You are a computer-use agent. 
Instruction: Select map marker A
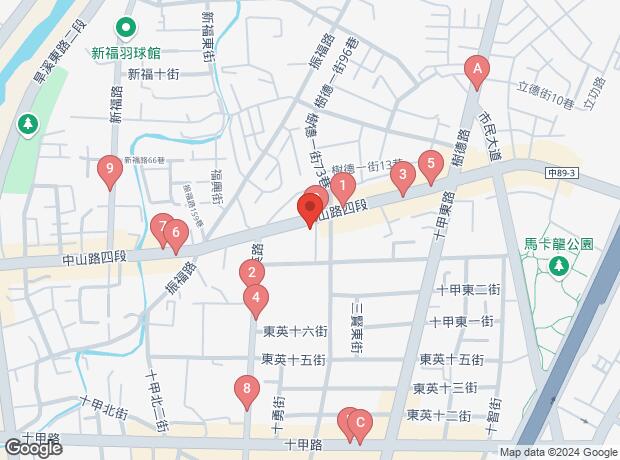coord(478,70)
